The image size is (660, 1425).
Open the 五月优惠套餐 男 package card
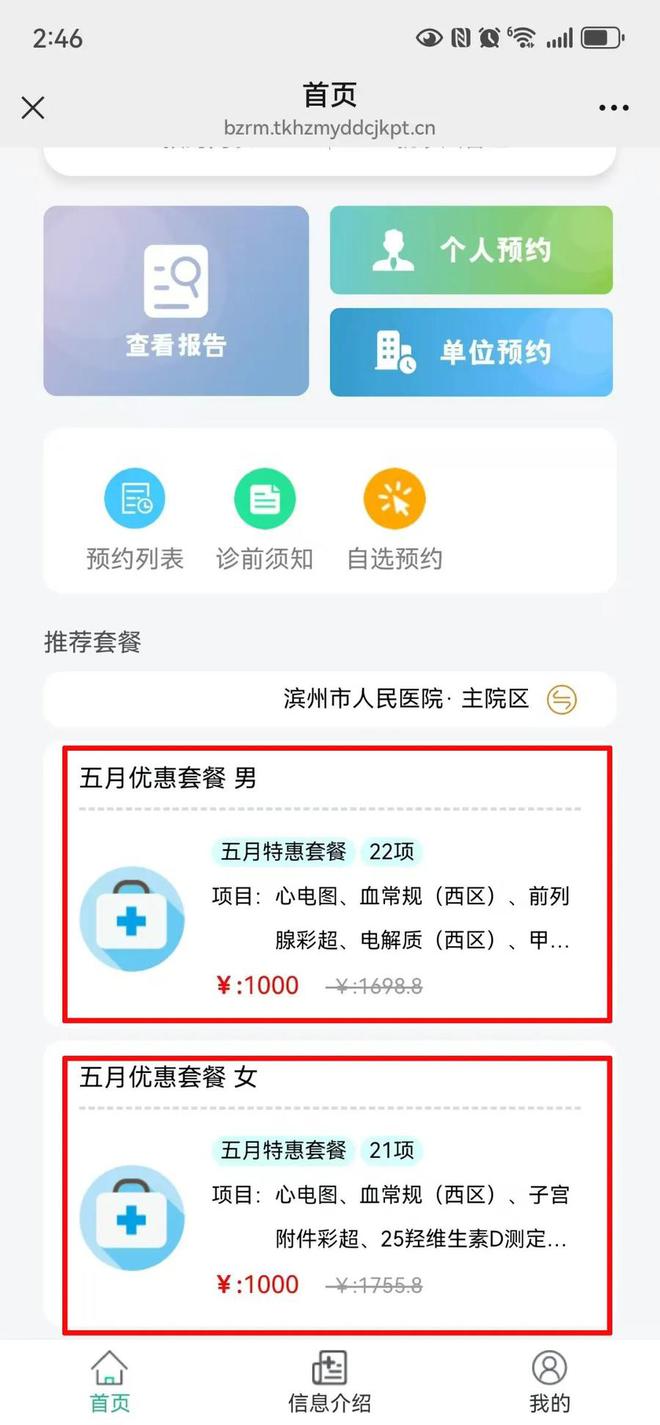[336, 884]
